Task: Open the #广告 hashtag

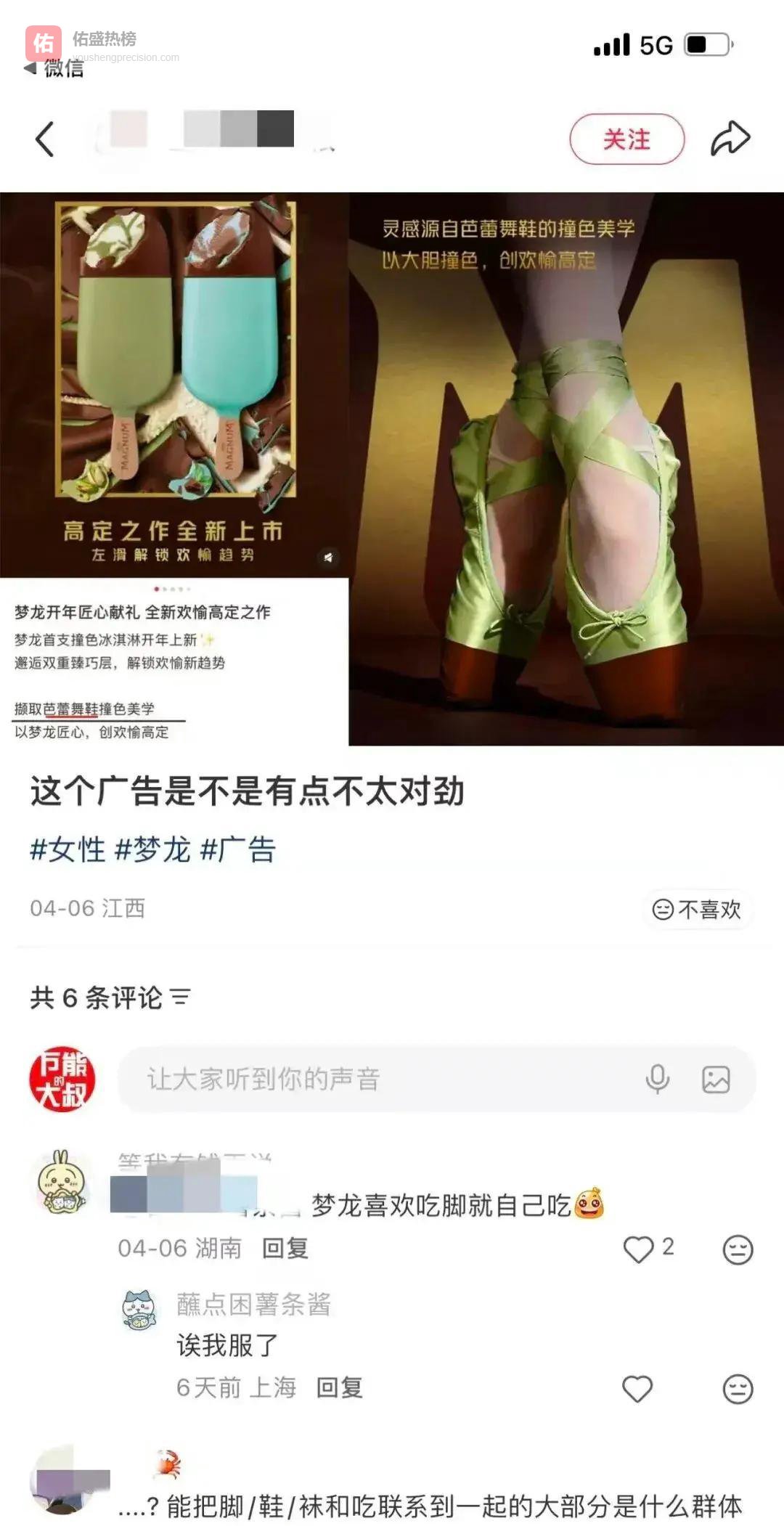Action: (238, 849)
